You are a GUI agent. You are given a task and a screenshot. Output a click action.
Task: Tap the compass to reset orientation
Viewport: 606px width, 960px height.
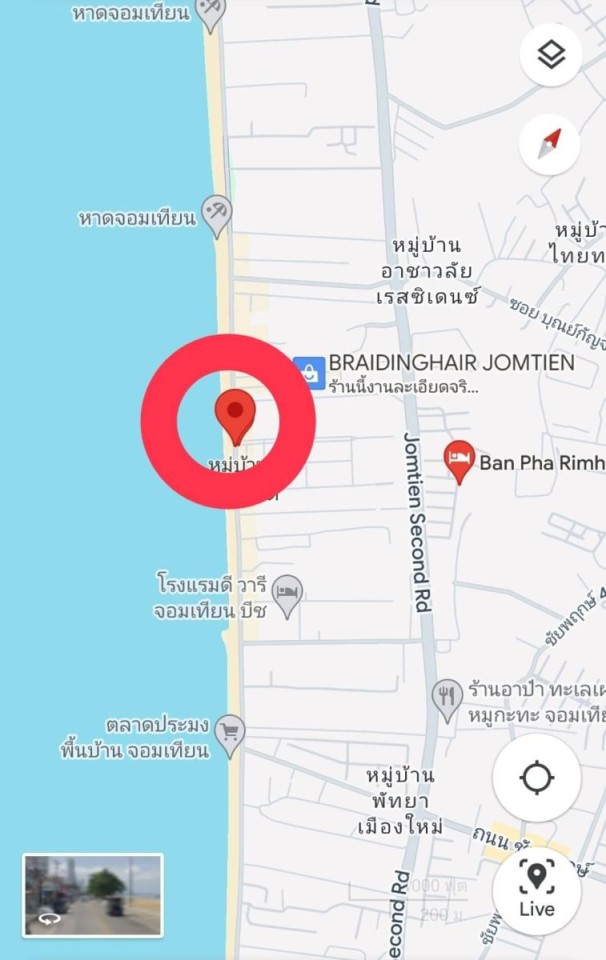(x=550, y=144)
